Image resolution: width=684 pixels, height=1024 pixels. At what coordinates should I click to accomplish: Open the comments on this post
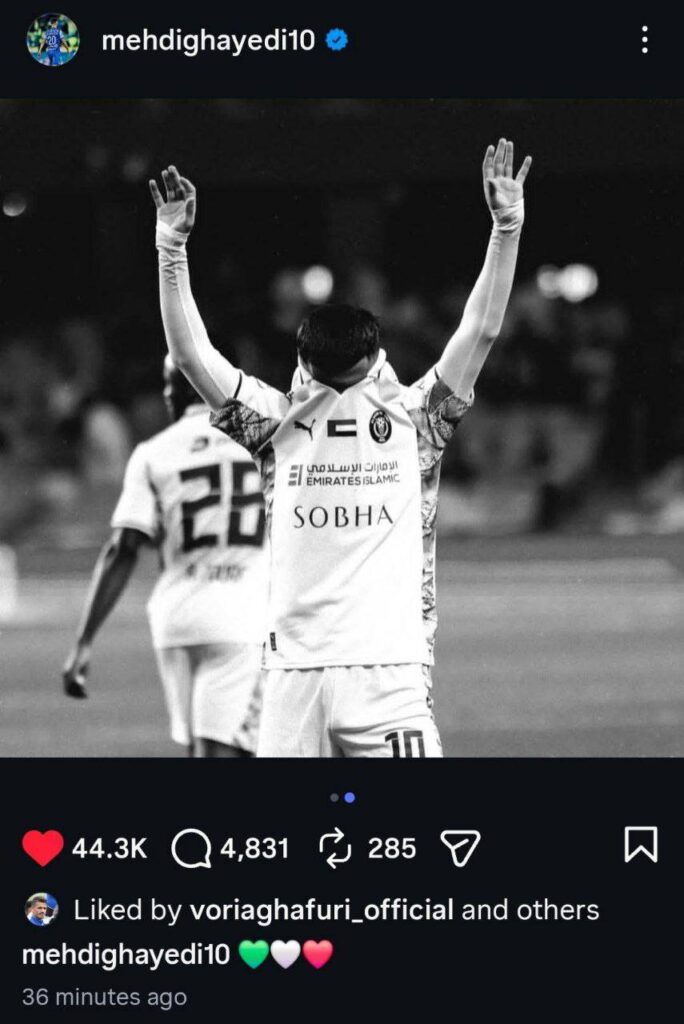click(191, 849)
